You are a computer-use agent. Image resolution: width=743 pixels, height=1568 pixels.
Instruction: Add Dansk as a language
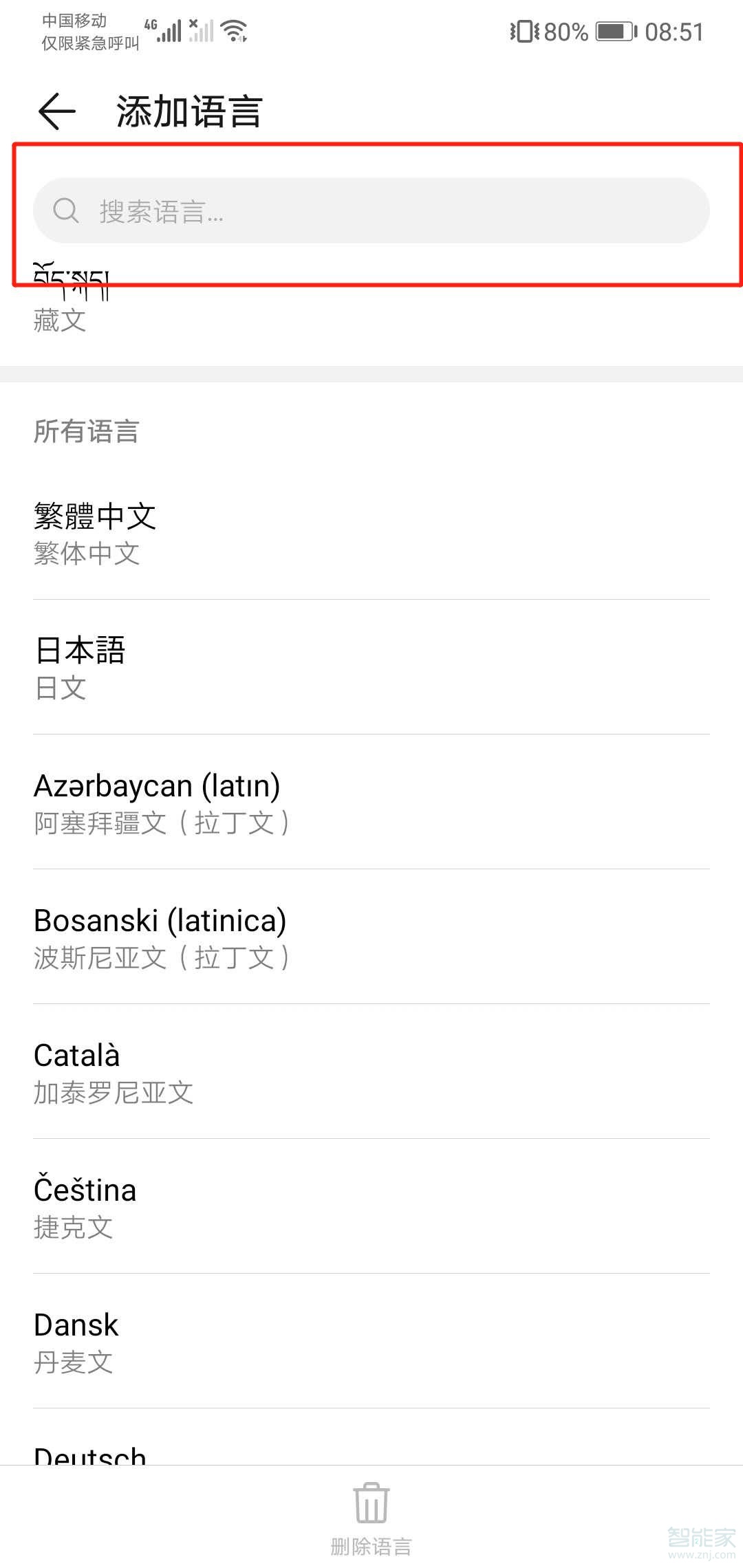pyautogui.click(x=371, y=1342)
